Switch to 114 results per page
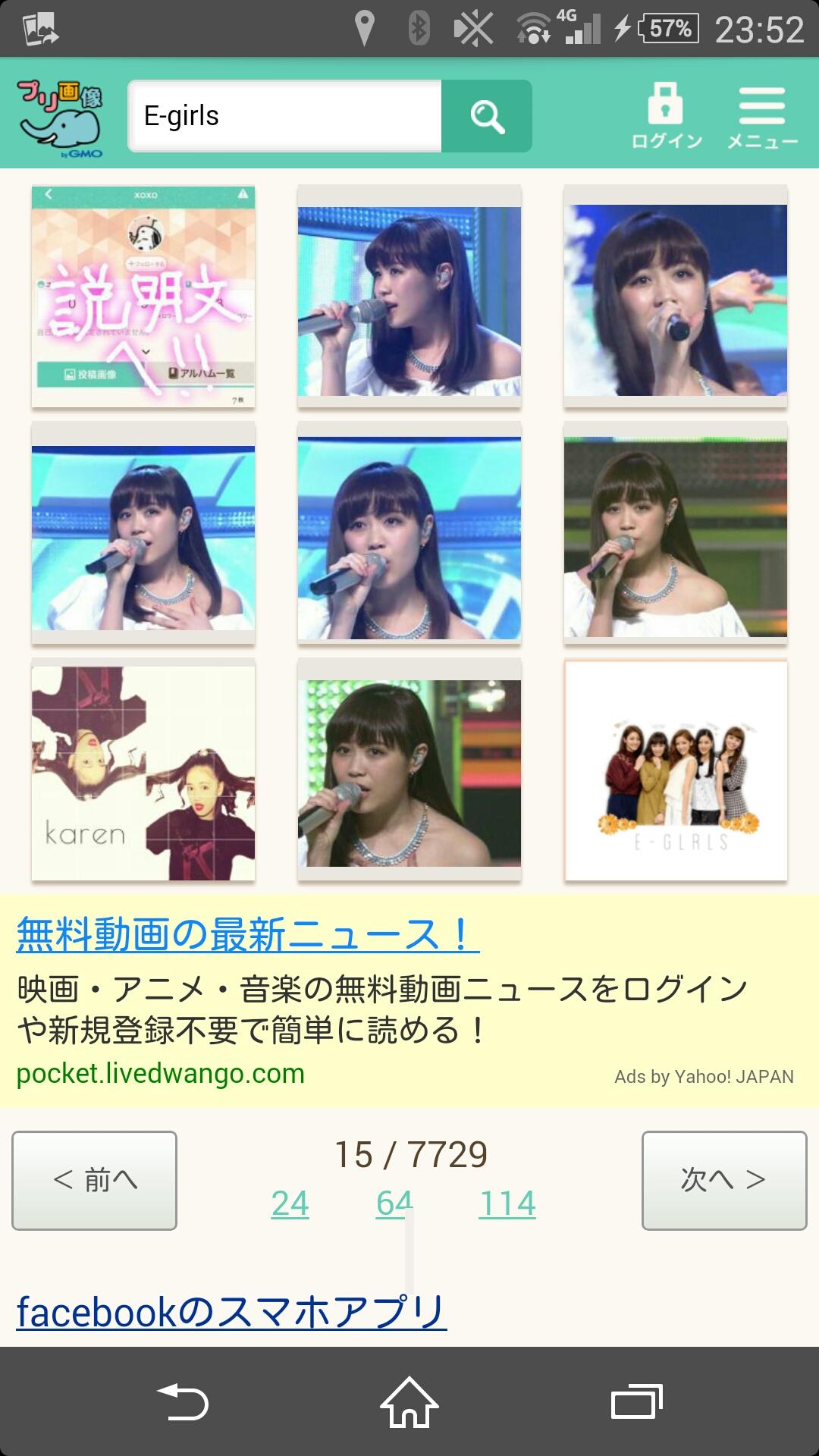819x1456 pixels. tap(507, 1201)
